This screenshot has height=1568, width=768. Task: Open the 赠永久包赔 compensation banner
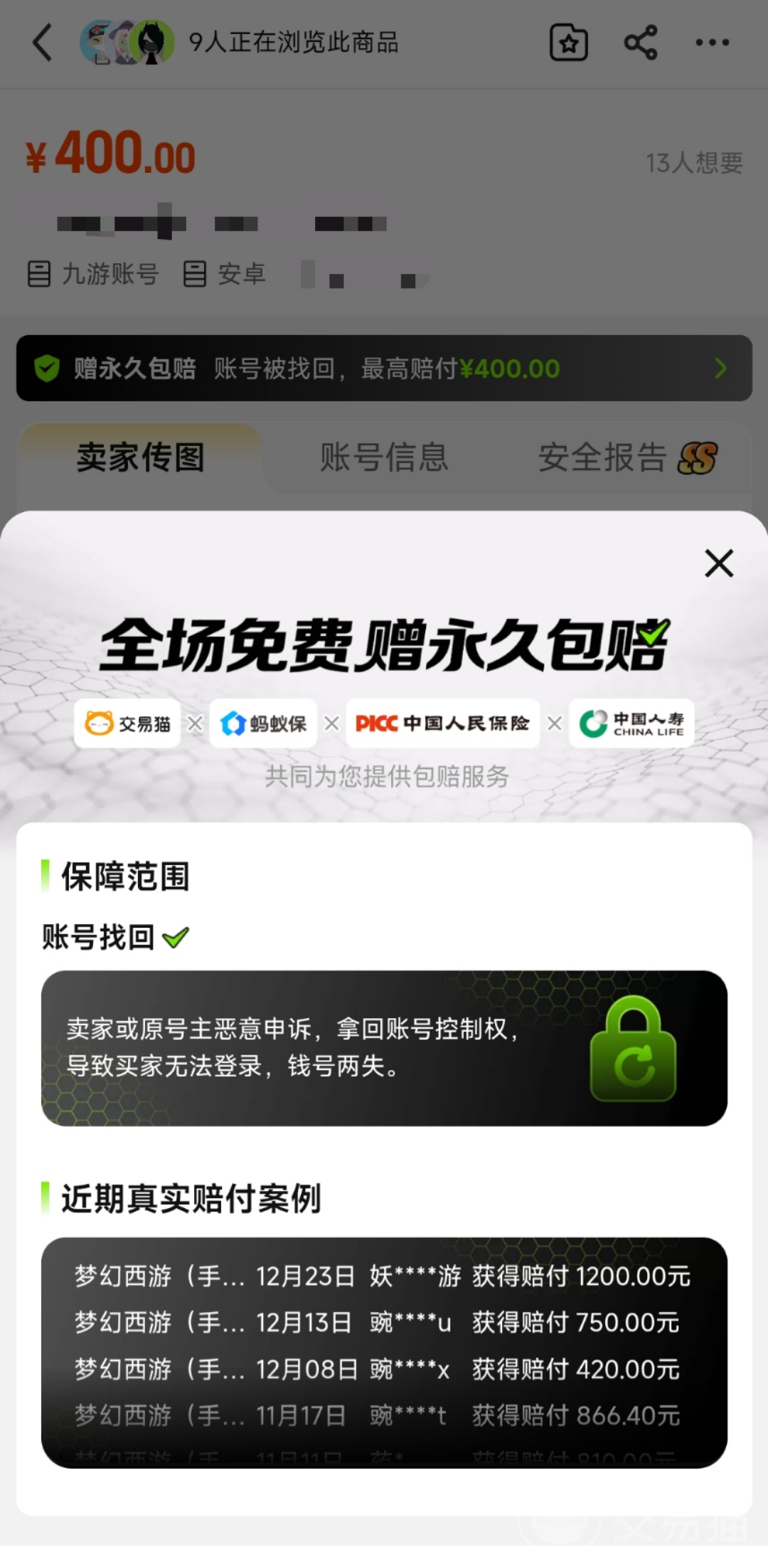tap(384, 369)
